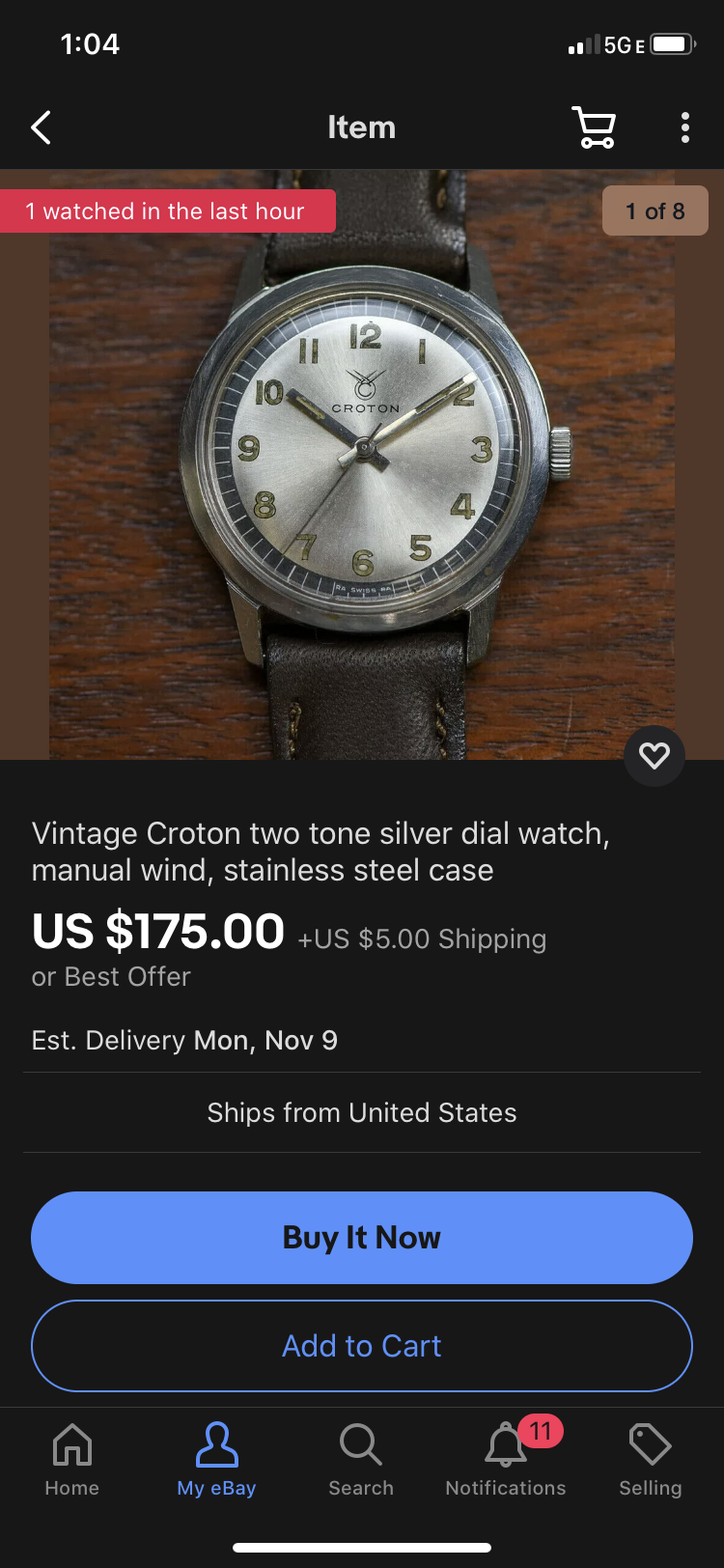Image resolution: width=724 pixels, height=1568 pixels.
Task: Add the Croton watch to cart
Action: click(x=362, y=1346)
